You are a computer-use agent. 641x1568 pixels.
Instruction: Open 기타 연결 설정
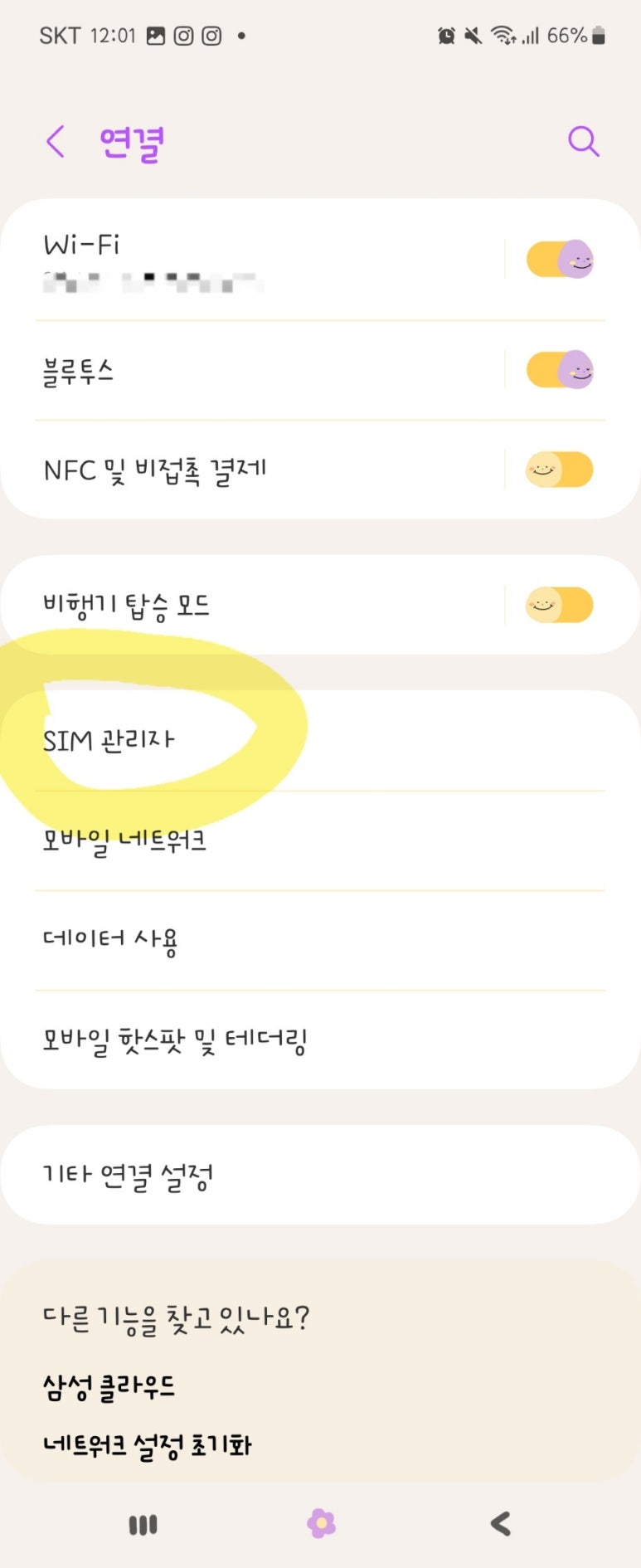(x=249, y=1175)
